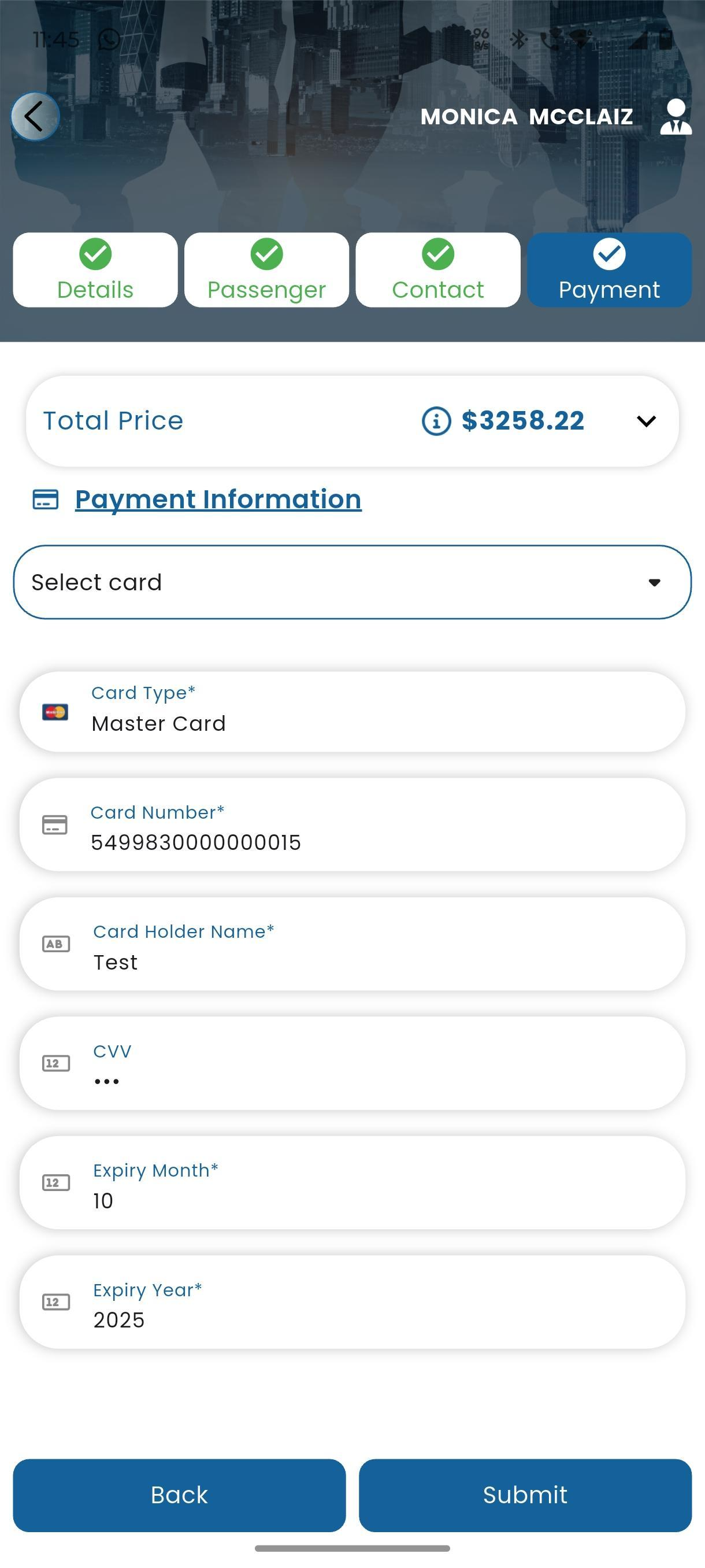Switch to the Contact step
Image resolution: width=705 pixels, height=1568 pixels.
click(x=438, y=269)
